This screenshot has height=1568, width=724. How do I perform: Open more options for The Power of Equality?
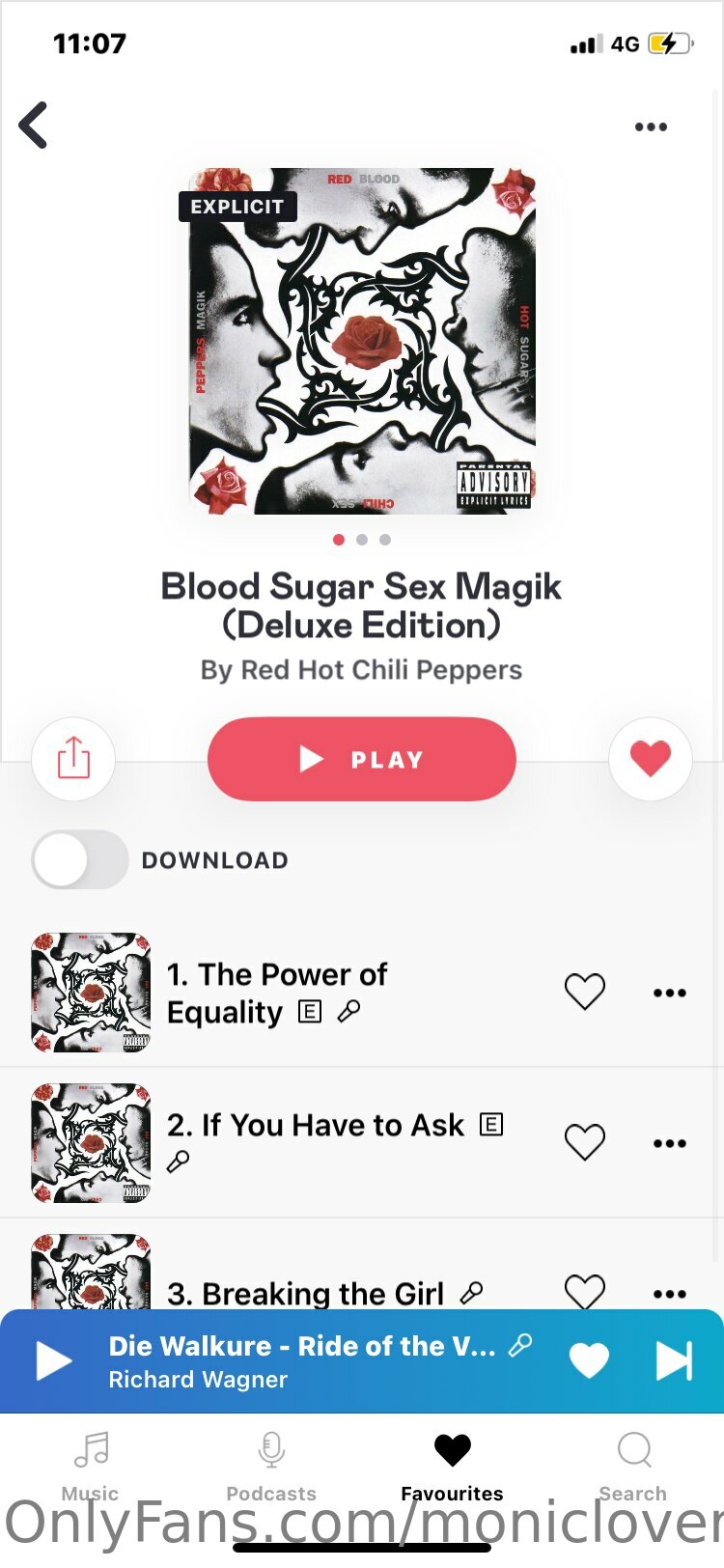[x=670, y=993]
